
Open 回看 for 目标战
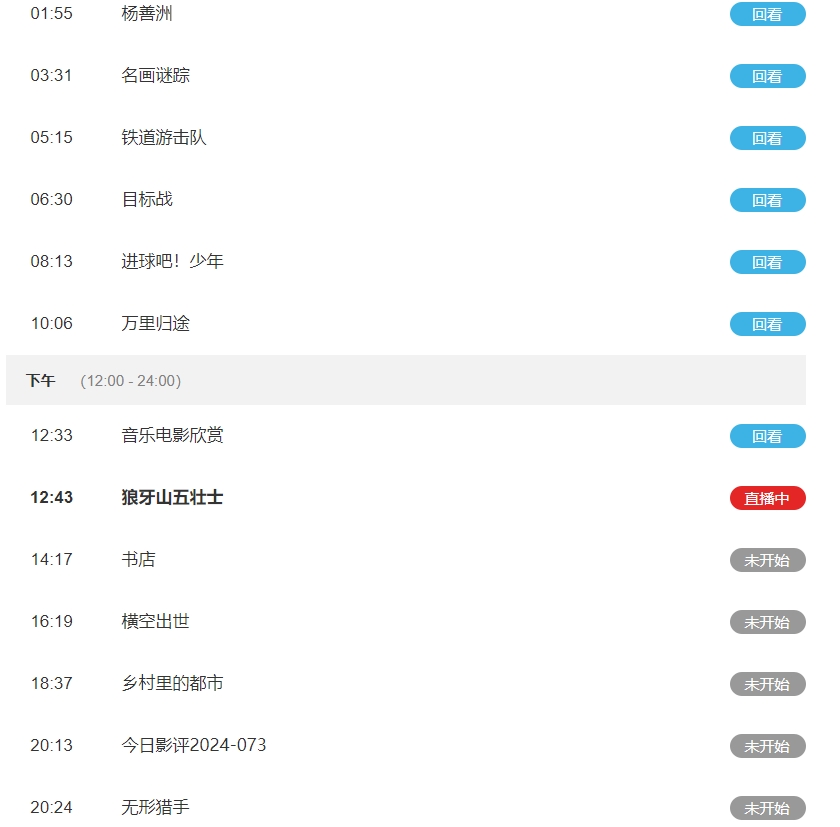(x=767, y=200)
